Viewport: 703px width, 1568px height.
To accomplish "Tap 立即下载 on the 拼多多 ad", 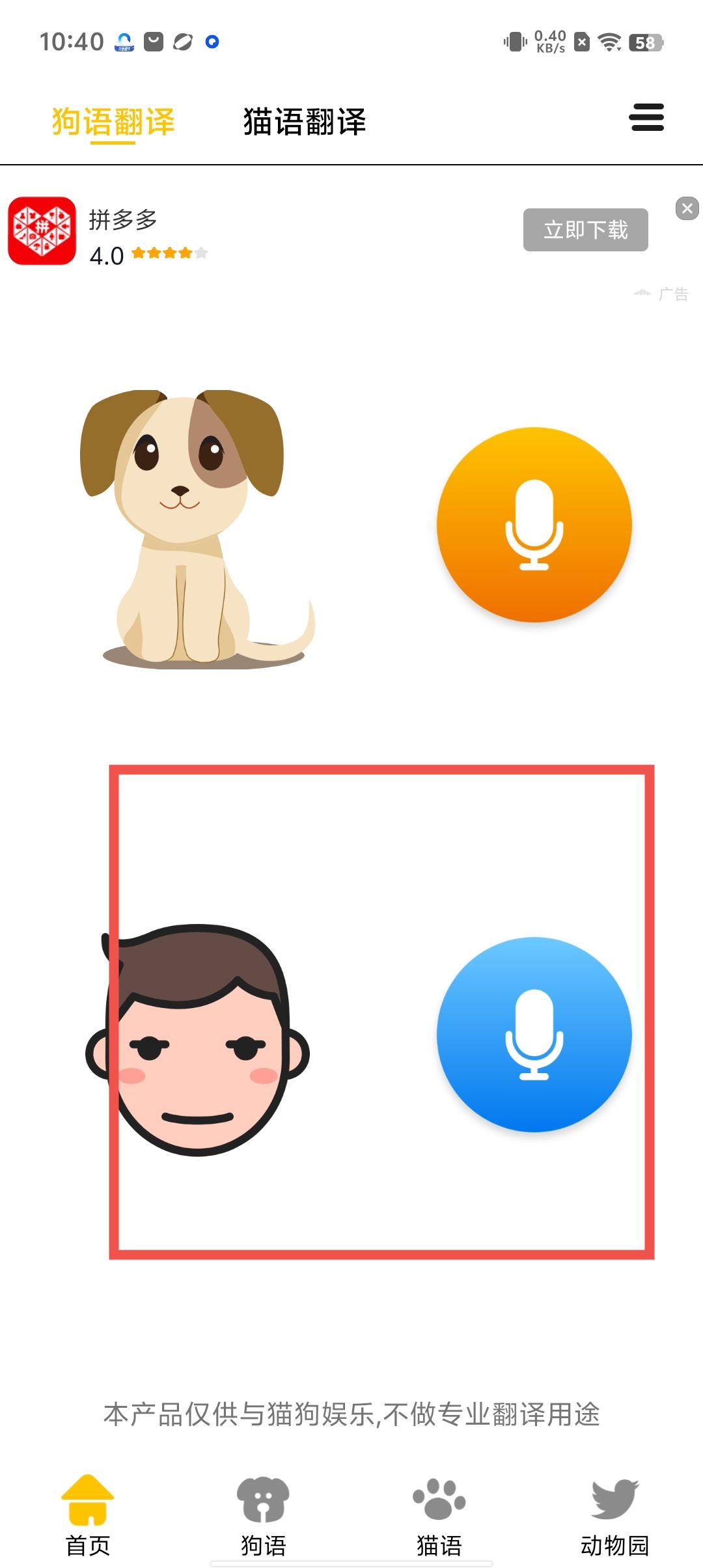I will (x=585, y=230).
